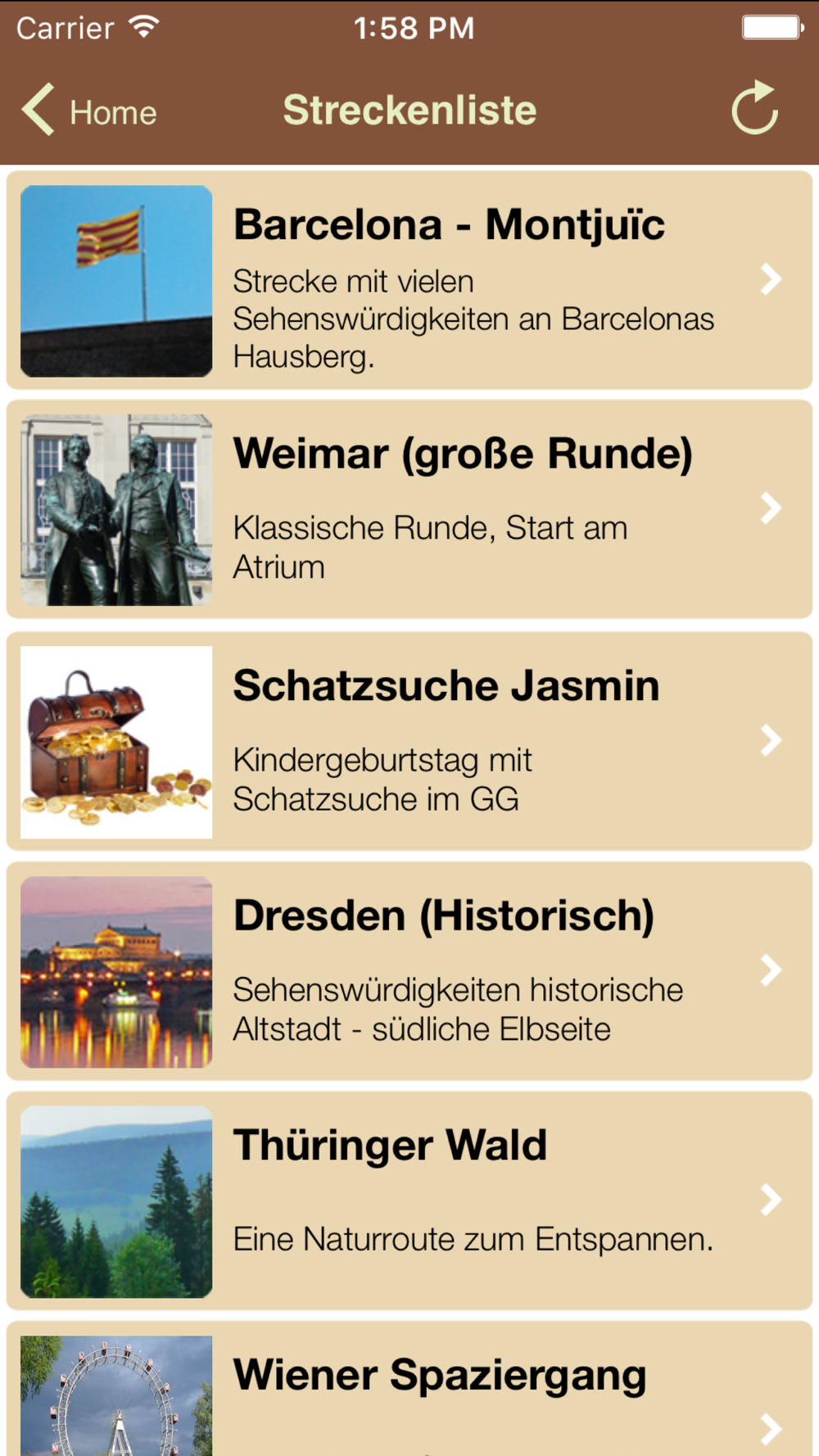Choose the Thüringer Wald route
Image resolution: width=819 pixels, height=1456 pixels.
pos(409,1201)
